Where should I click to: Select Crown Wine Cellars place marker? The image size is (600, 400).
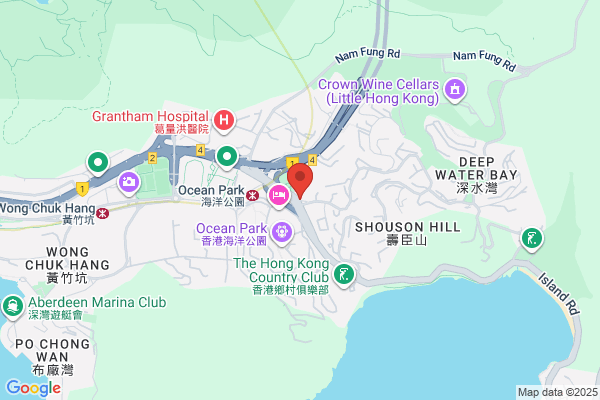(455, 91)
